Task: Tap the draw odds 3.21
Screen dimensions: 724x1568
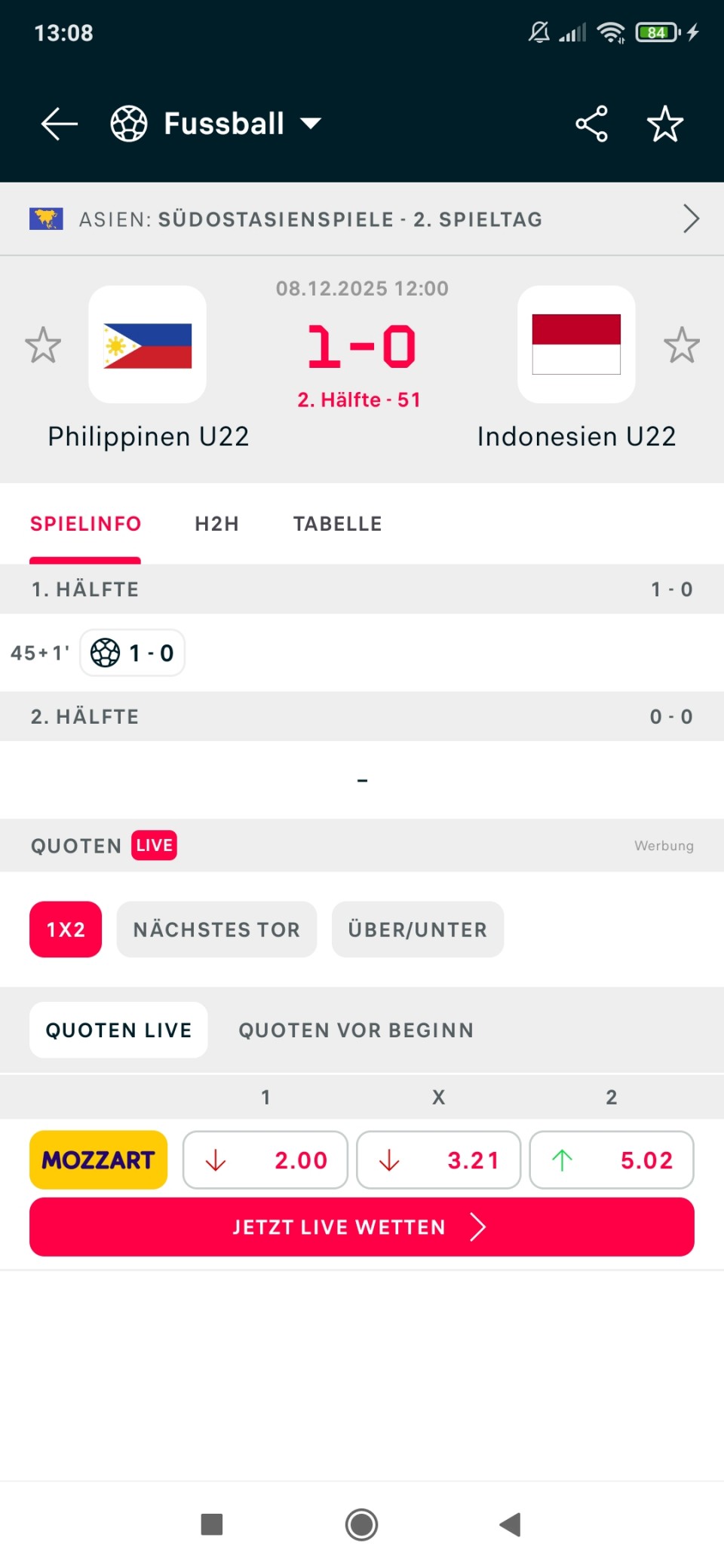Action: point(438,1160)
